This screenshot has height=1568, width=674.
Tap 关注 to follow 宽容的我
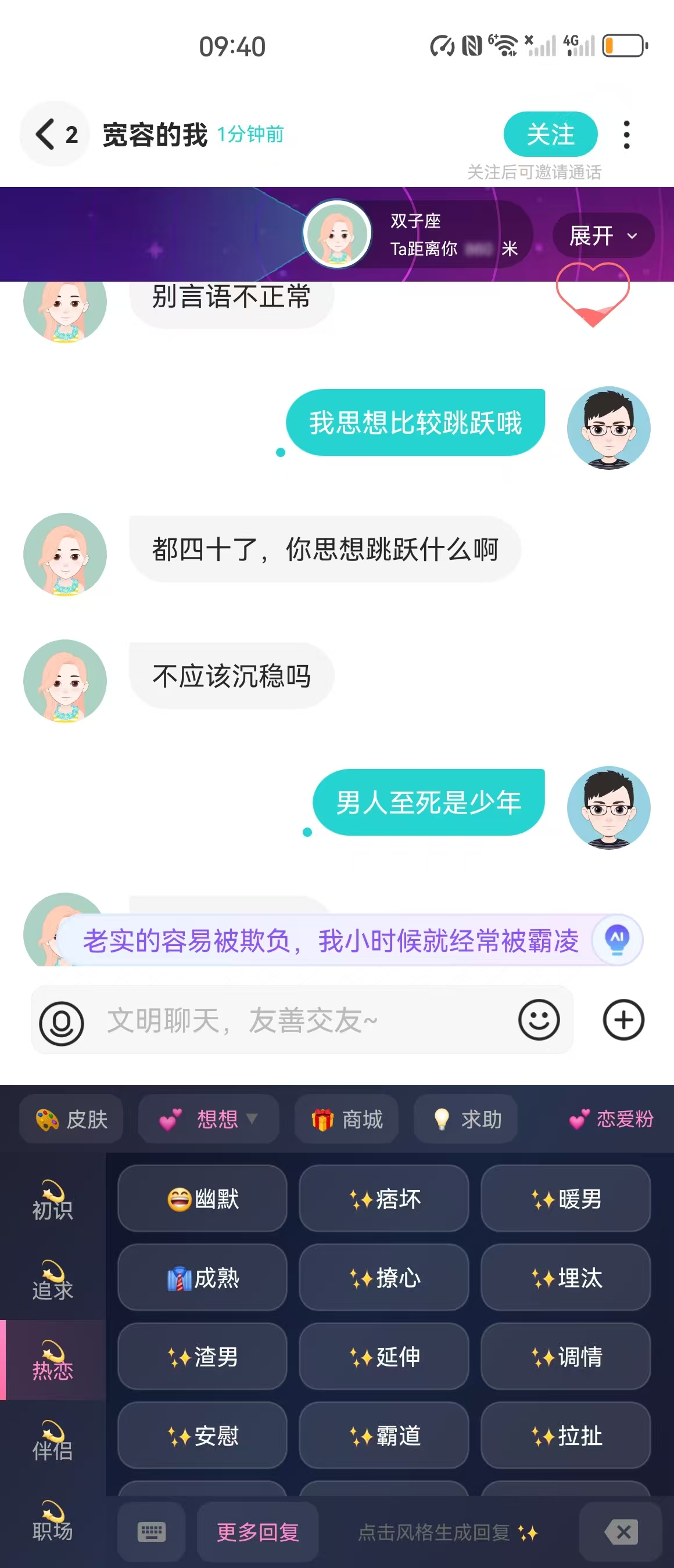550,135
